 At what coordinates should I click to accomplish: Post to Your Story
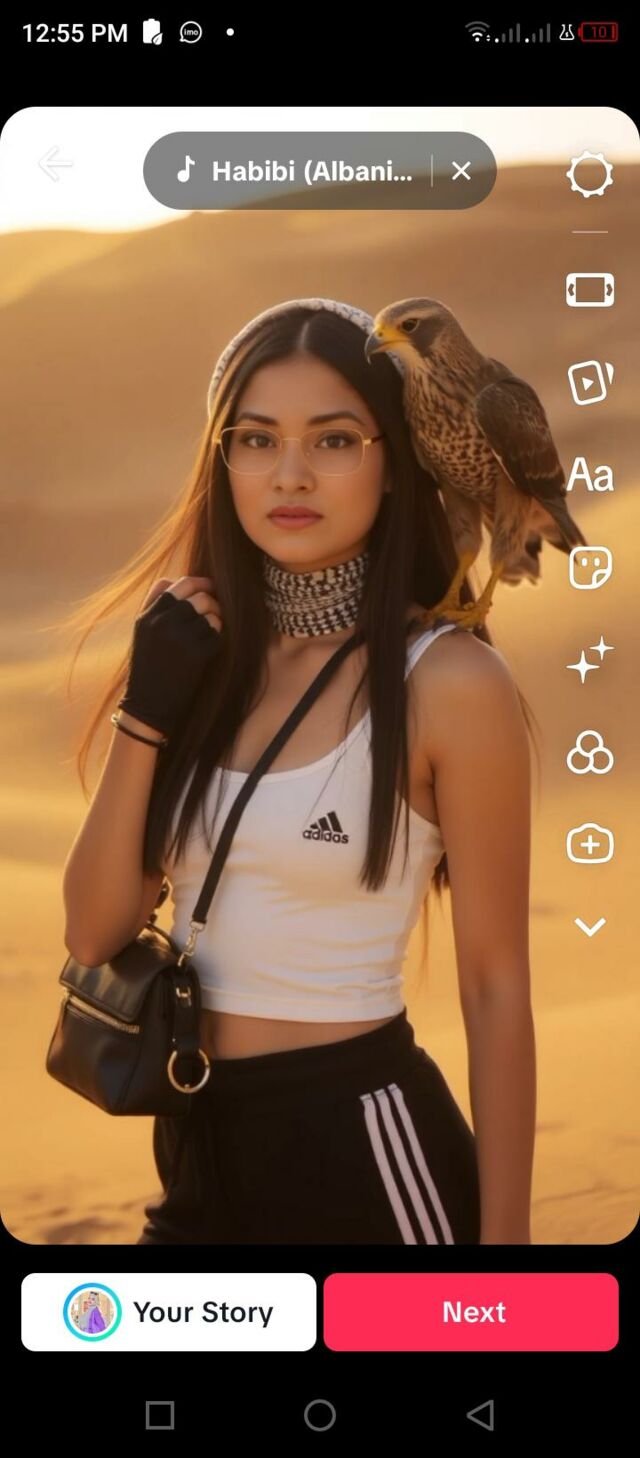tap(168, 1312)
